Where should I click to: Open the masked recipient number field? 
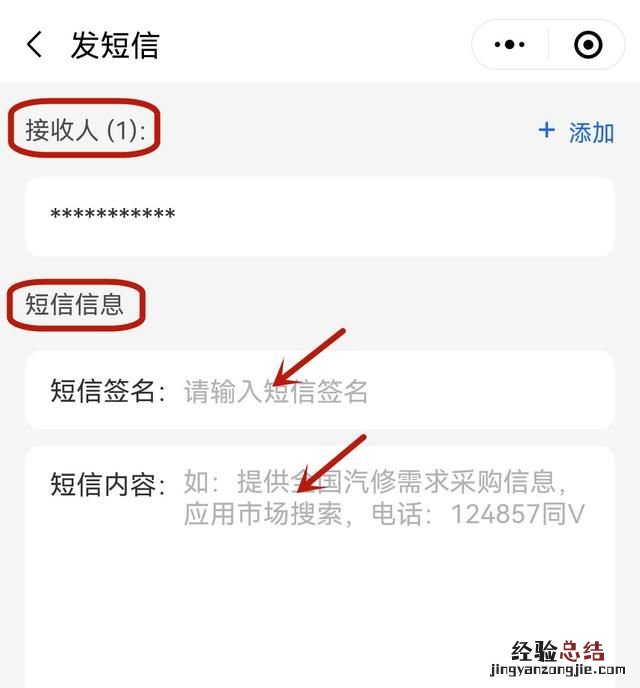(320, 215)
